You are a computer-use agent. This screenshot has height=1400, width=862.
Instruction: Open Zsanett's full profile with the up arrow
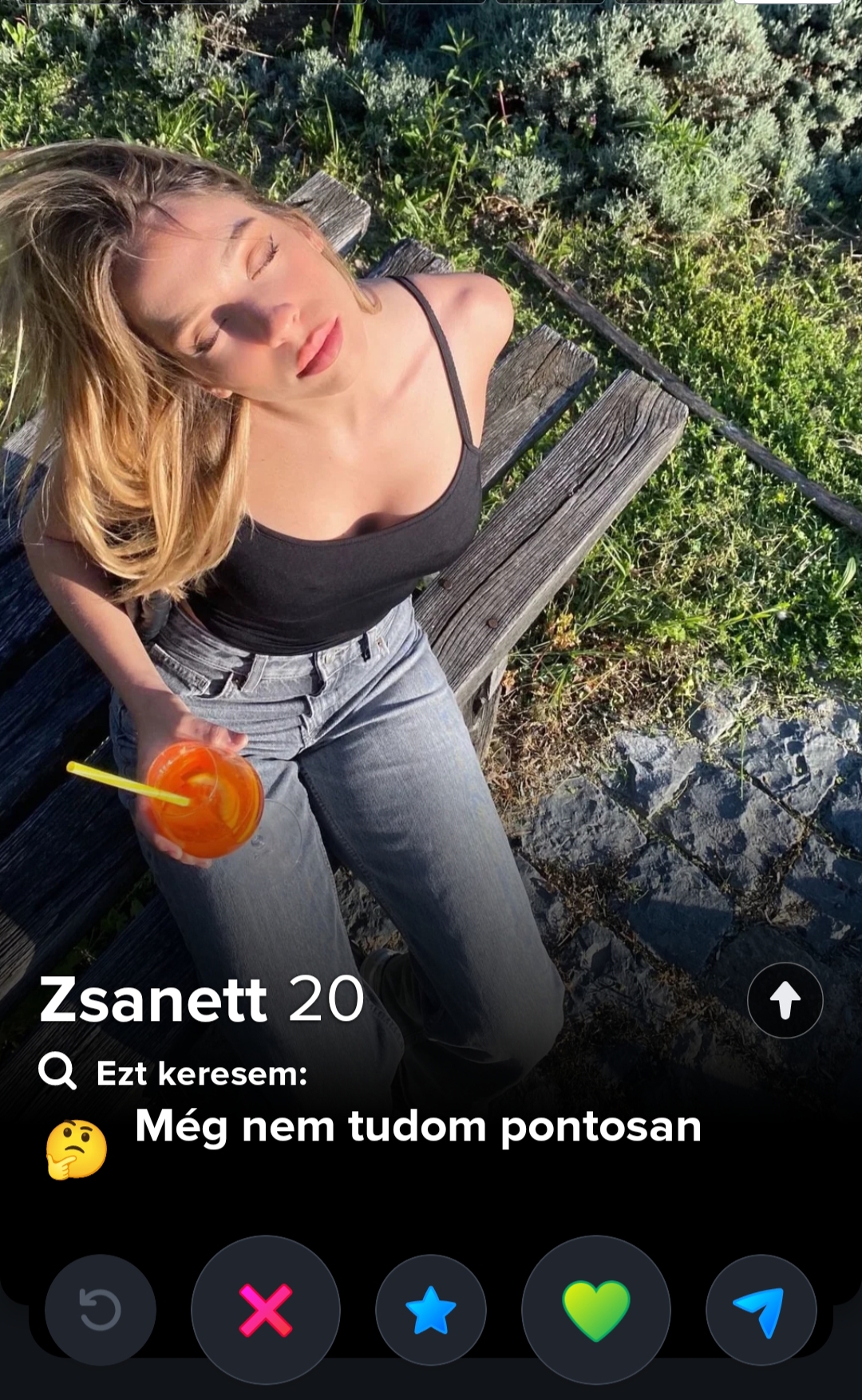coord(785,1000)
